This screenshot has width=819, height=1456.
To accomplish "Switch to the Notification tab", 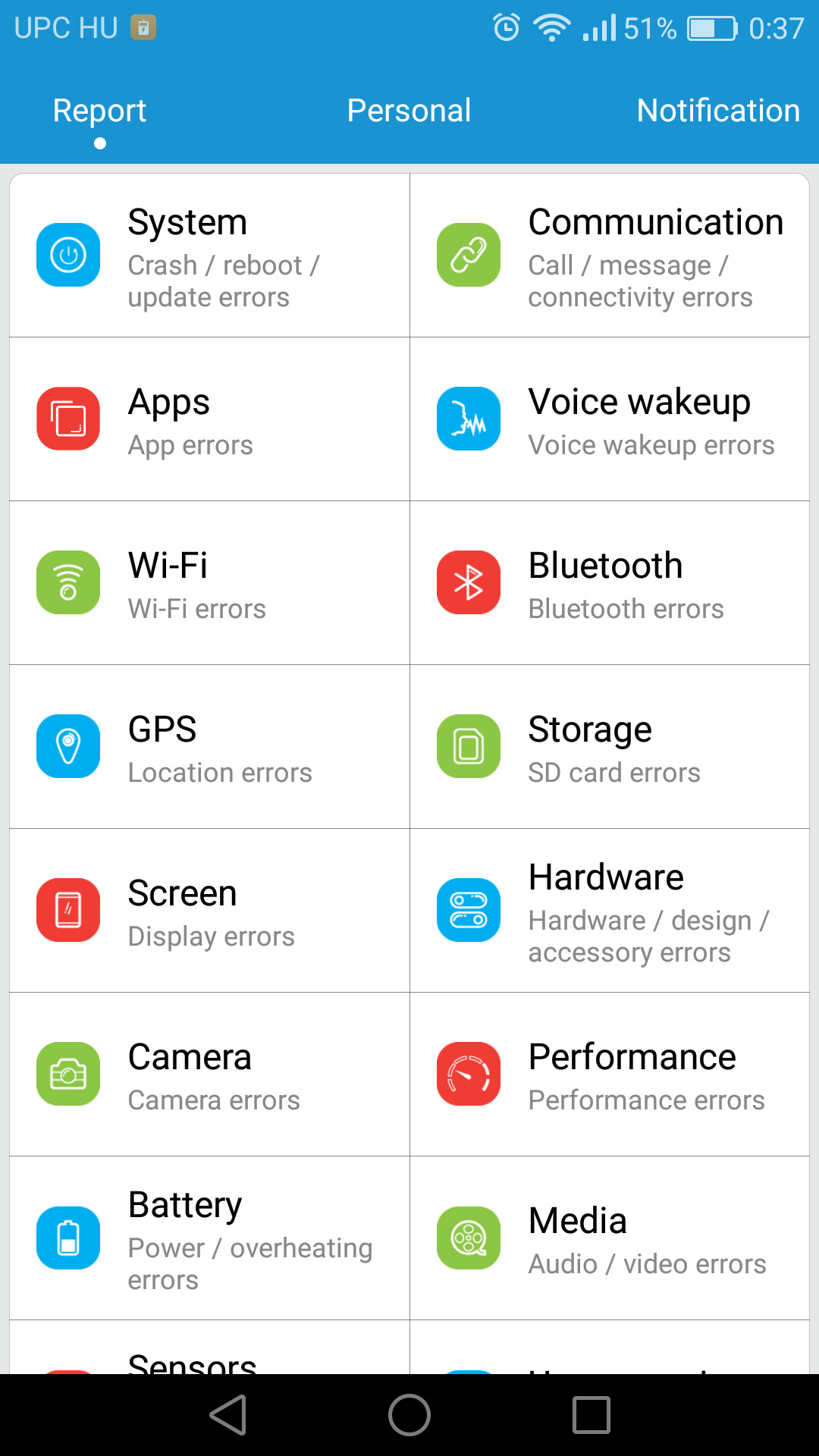I will (718, 111).
